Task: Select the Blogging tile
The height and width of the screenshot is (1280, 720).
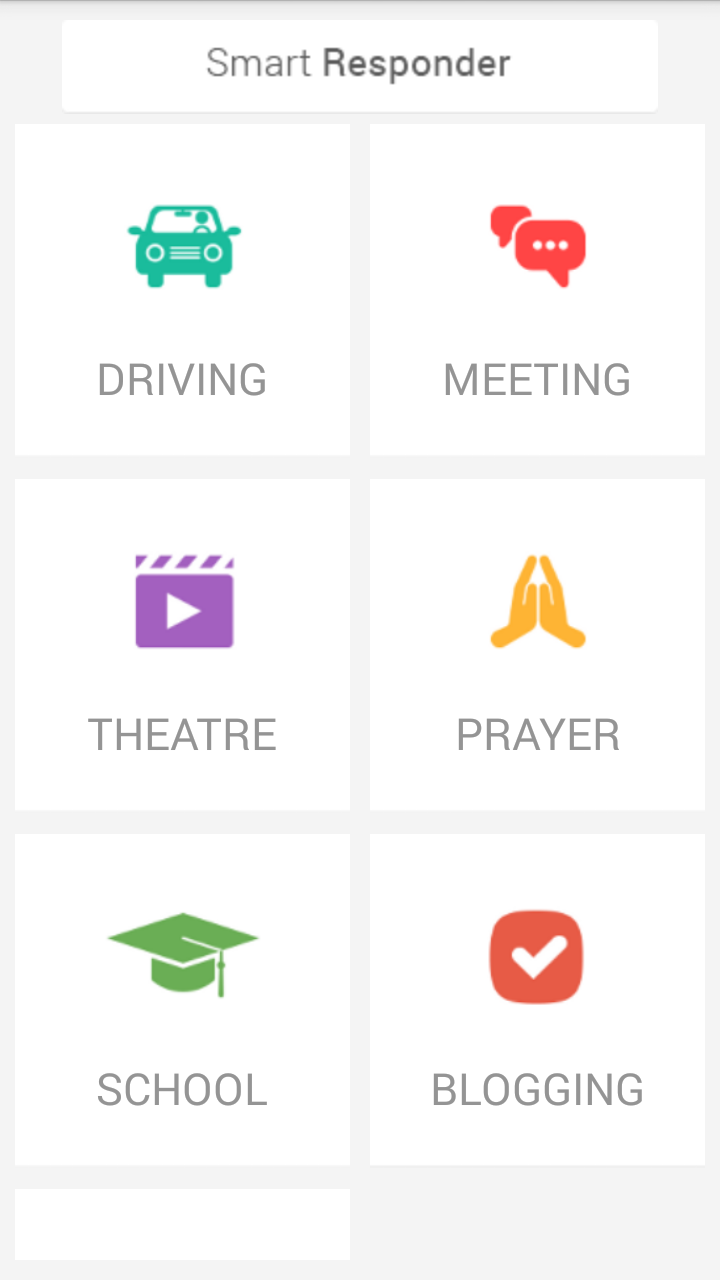Action: [537, 999]
